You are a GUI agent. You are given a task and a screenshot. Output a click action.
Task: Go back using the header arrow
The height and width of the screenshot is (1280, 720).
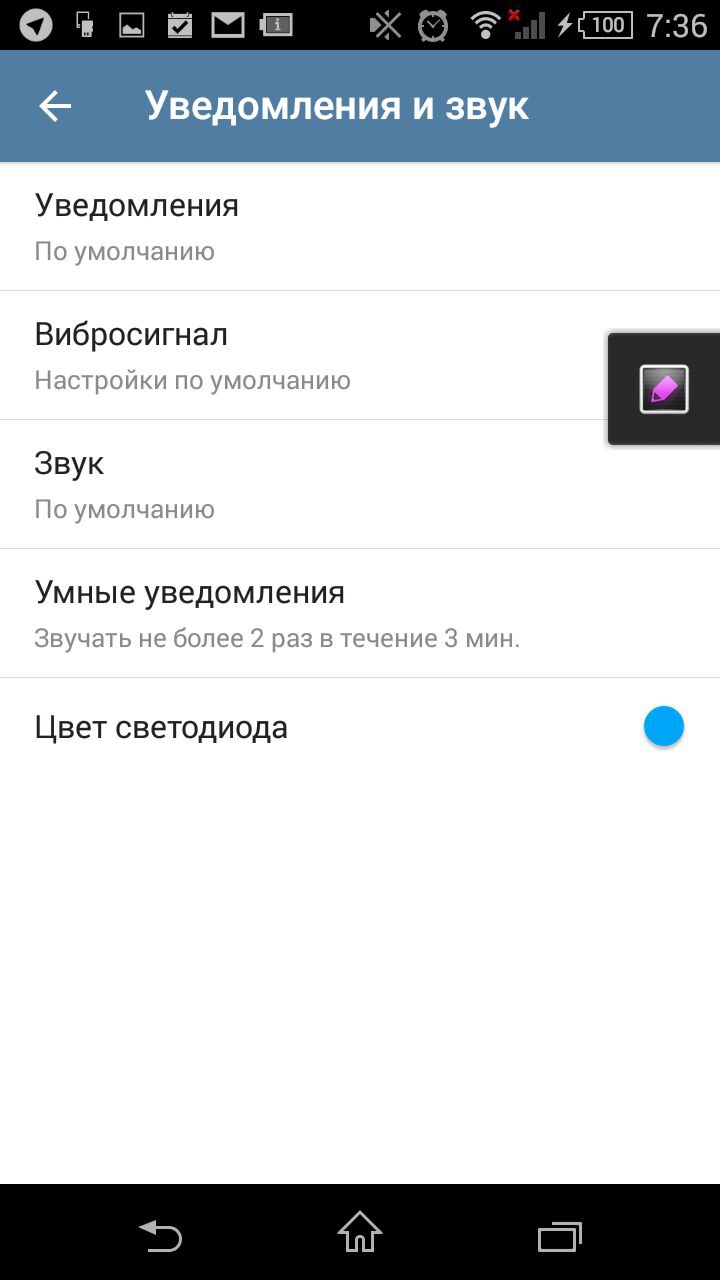[x=55, y=106]
